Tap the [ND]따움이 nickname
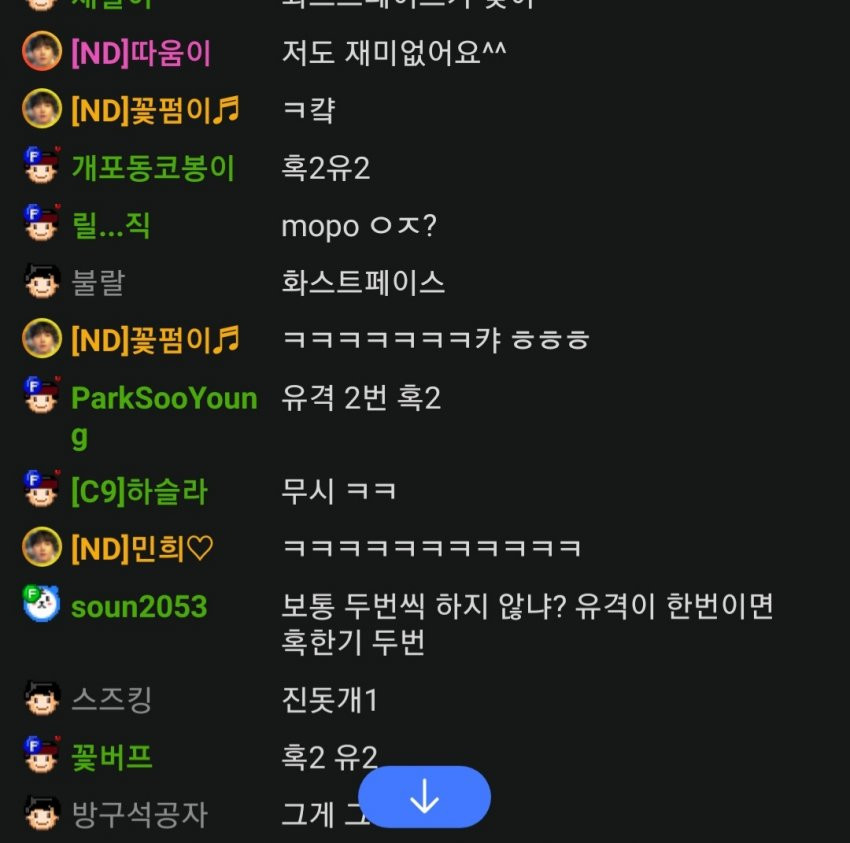 pos(141,52)
